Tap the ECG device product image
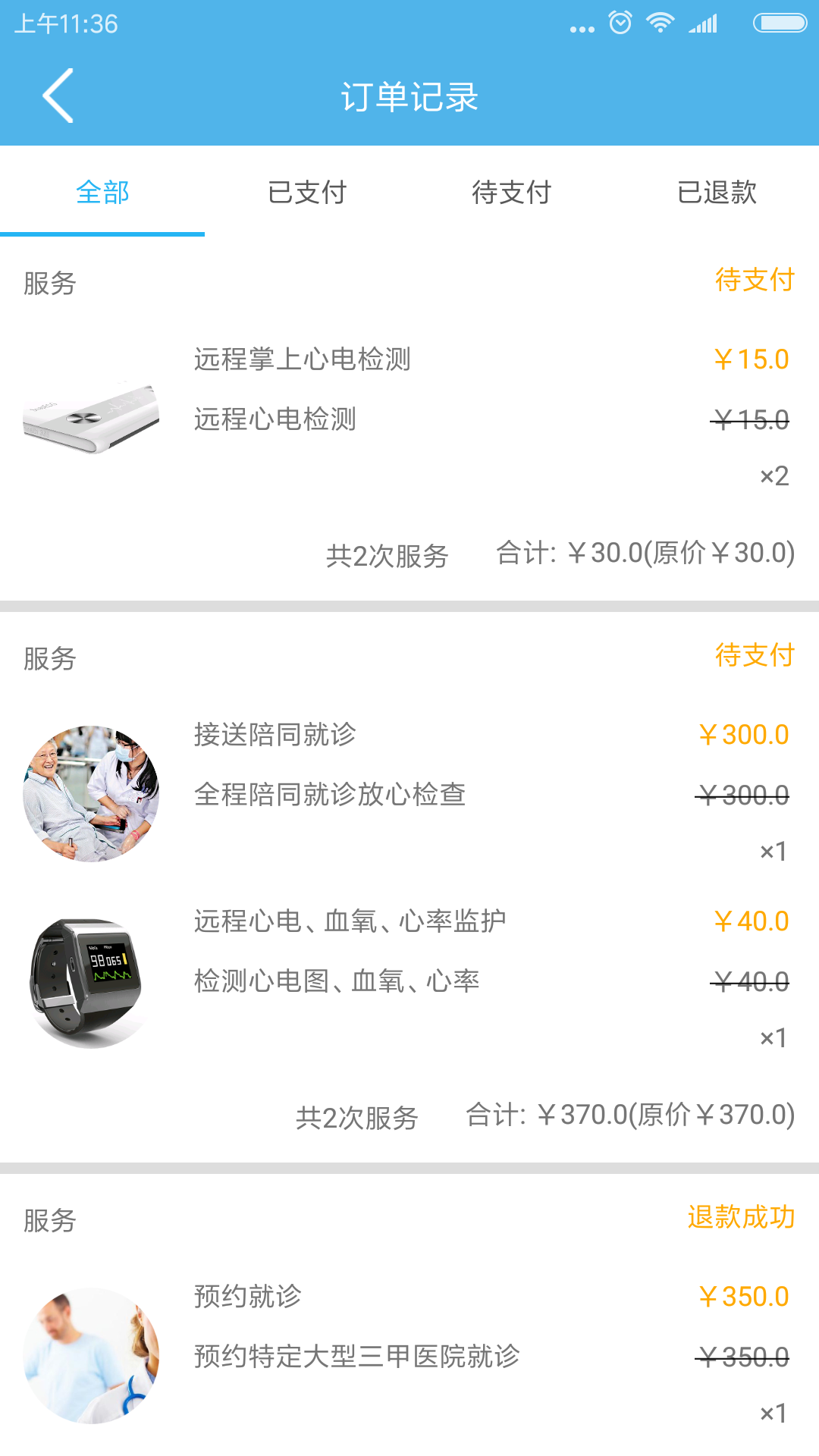819x1456 pixels. [x=89, y=419]
